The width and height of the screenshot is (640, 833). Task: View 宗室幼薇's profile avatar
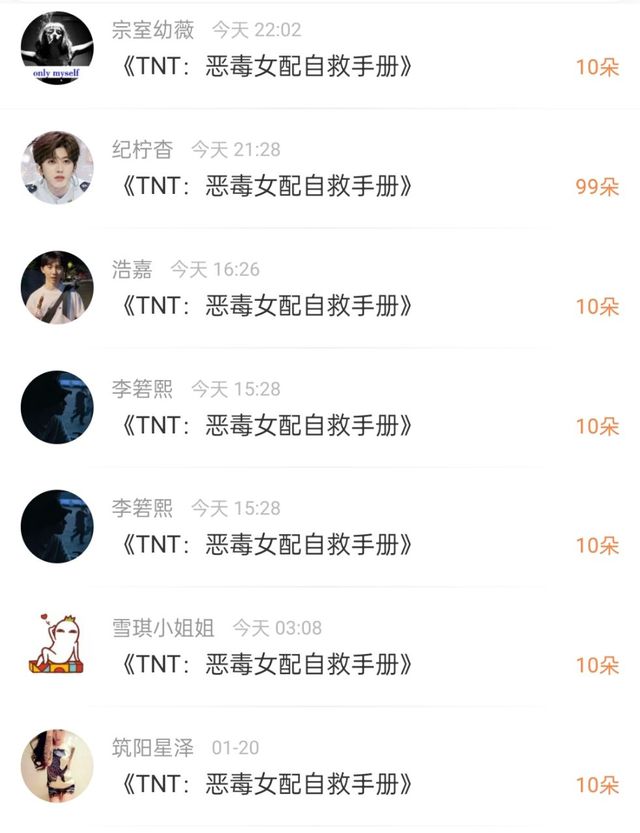(57, 48)
